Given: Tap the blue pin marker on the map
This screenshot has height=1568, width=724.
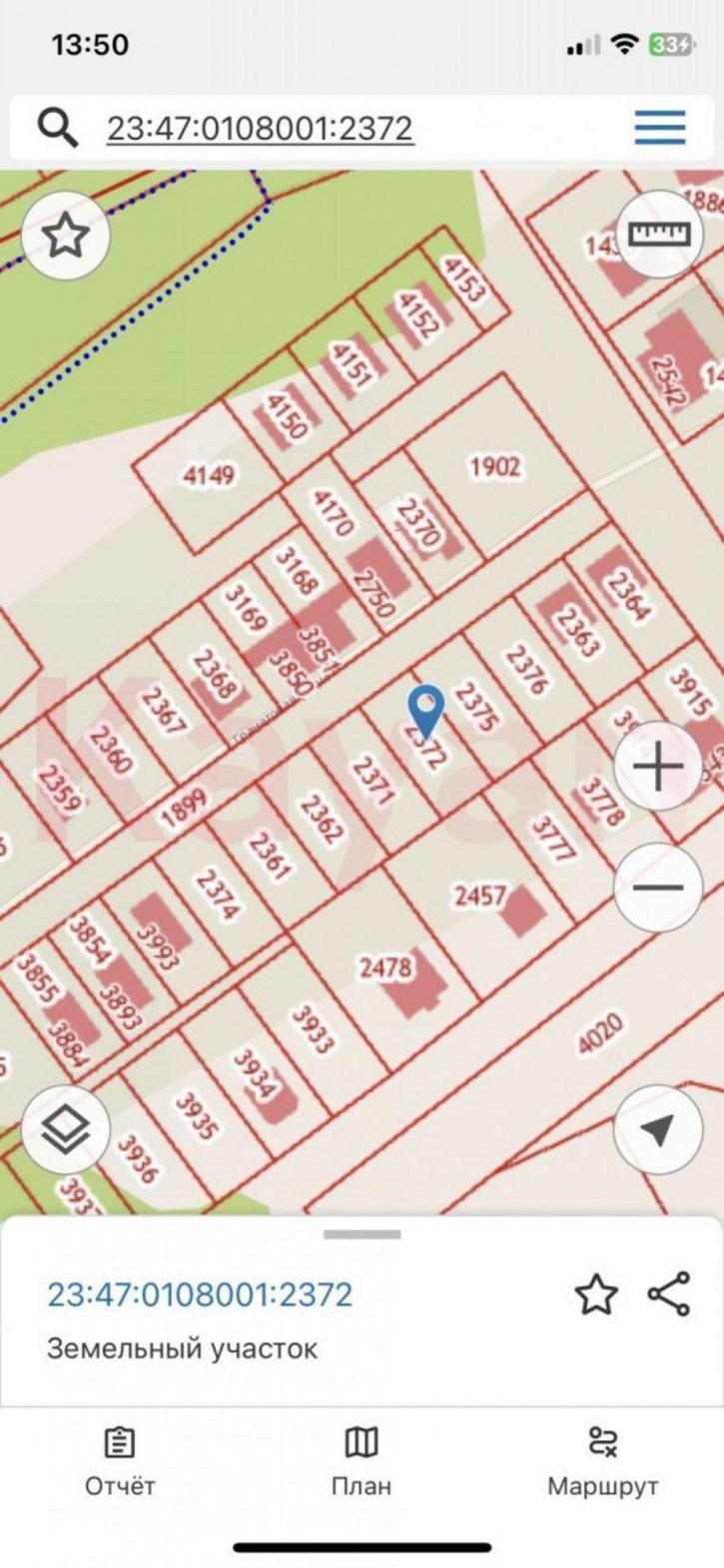Looking at the screenshot, I should [427, 708].
